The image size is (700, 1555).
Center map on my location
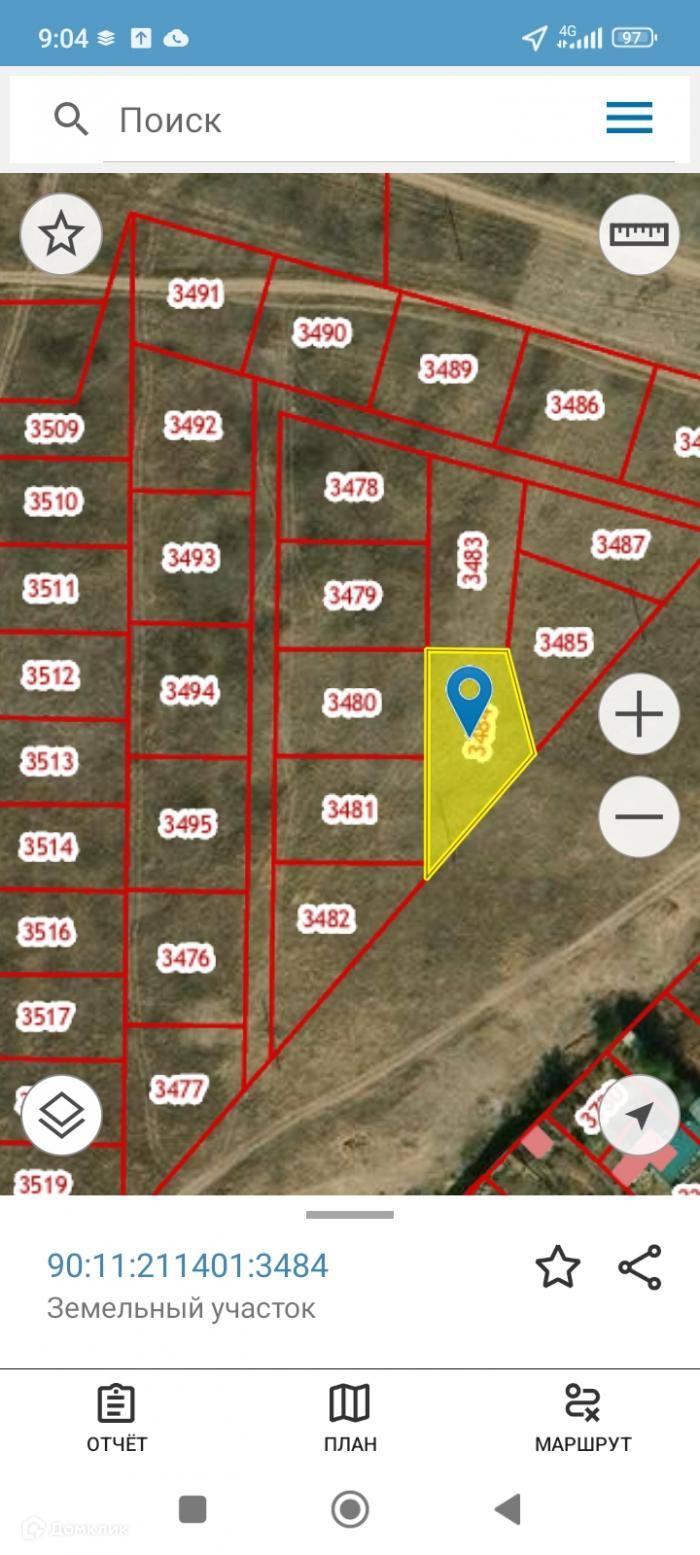pos(639,1115)
